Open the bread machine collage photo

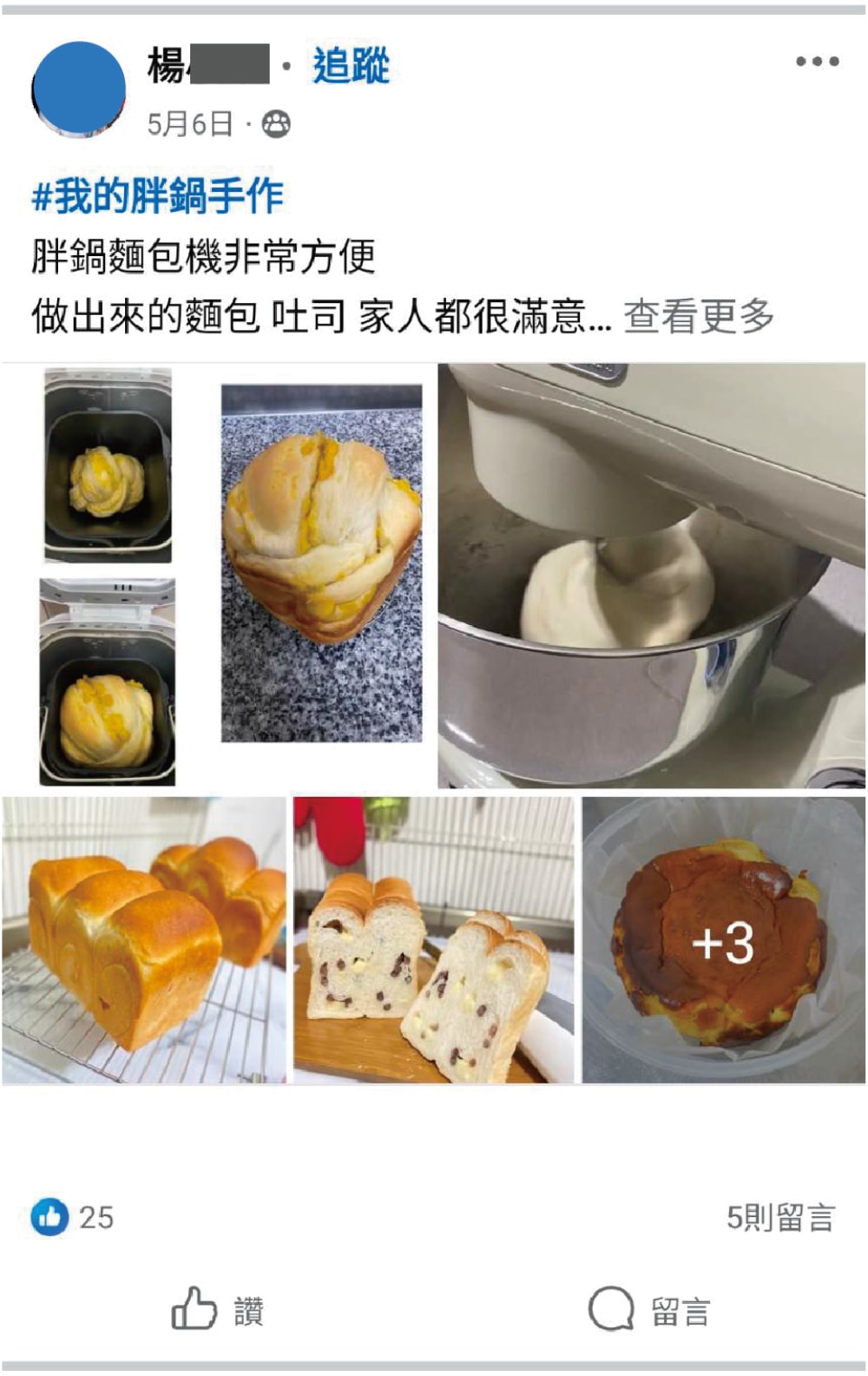click(219, 576)
